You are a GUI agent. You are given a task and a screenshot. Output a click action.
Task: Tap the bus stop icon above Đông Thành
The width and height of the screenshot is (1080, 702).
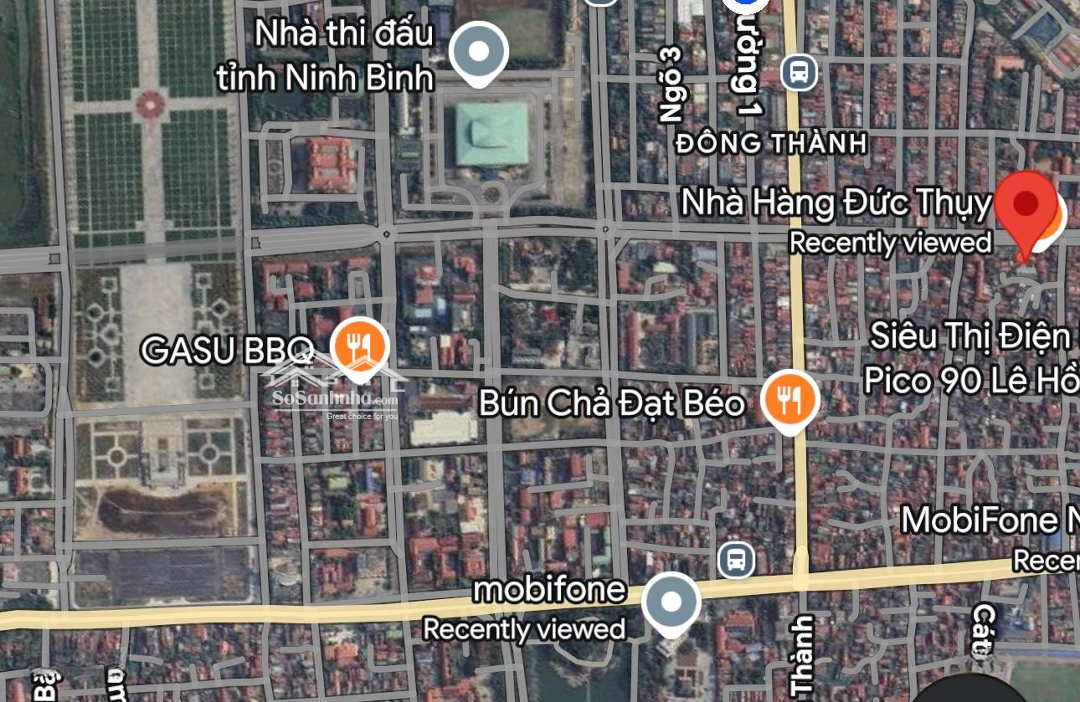[x=799, y=71]
